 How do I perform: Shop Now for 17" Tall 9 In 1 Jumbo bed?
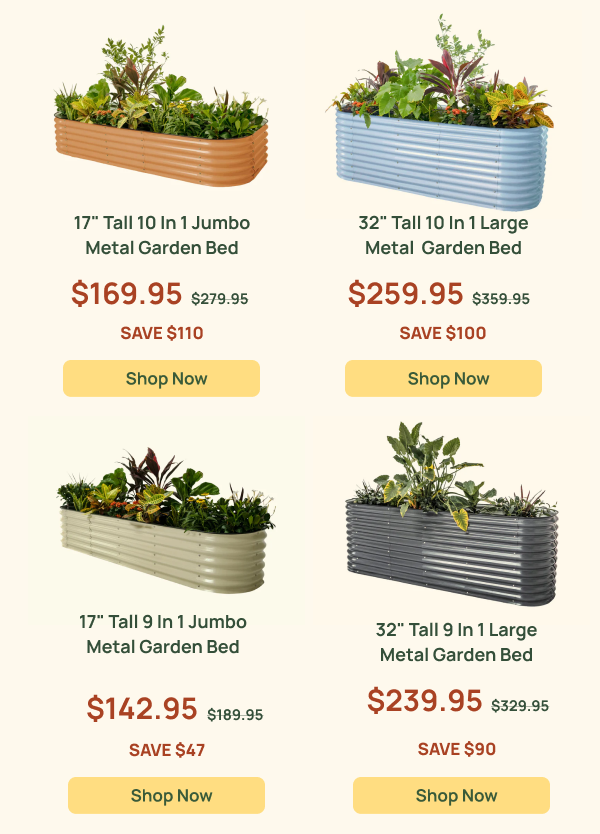(x=166, y=796)
